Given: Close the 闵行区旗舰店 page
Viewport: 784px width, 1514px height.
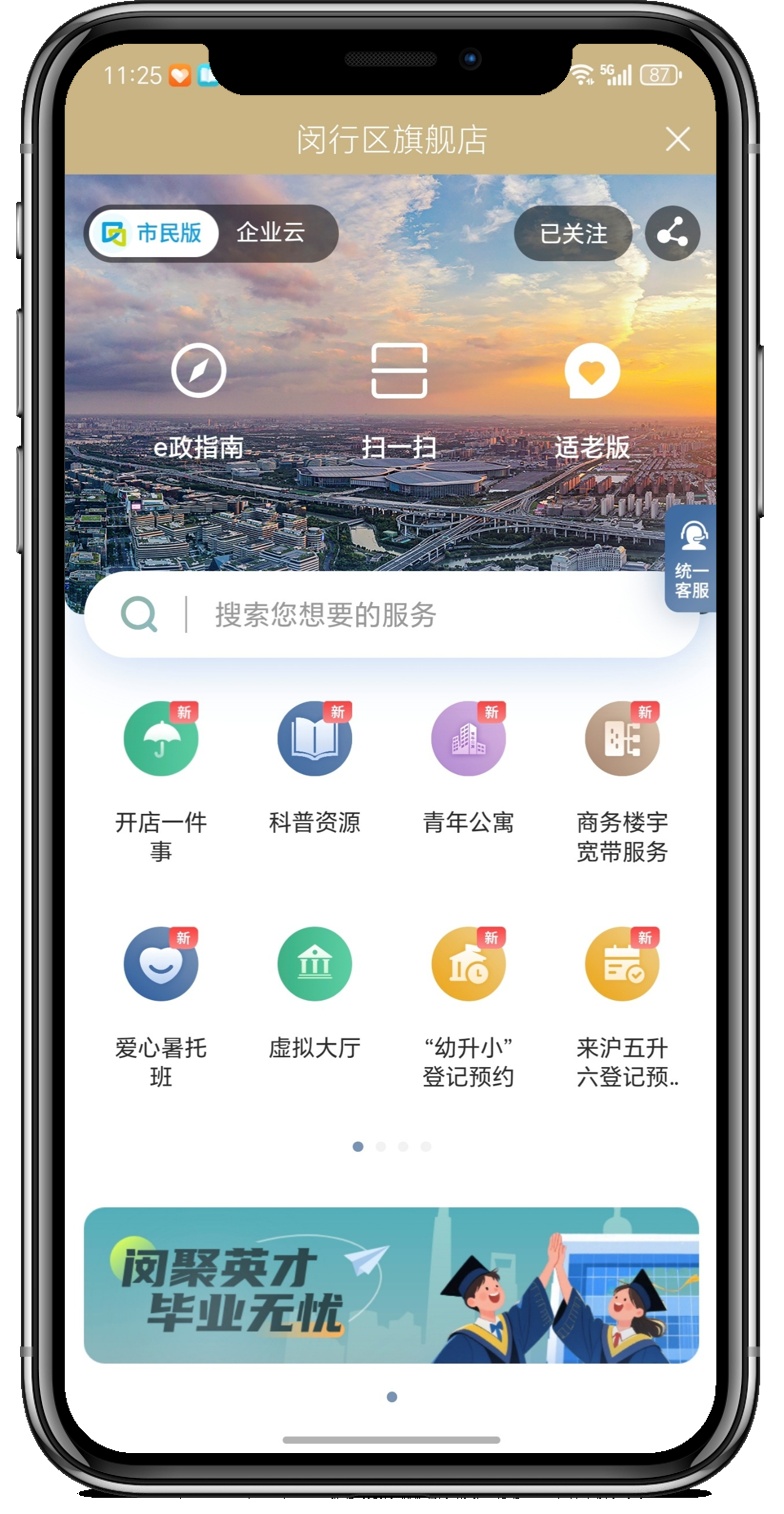Looking at the screenshot, I should 677,139.
